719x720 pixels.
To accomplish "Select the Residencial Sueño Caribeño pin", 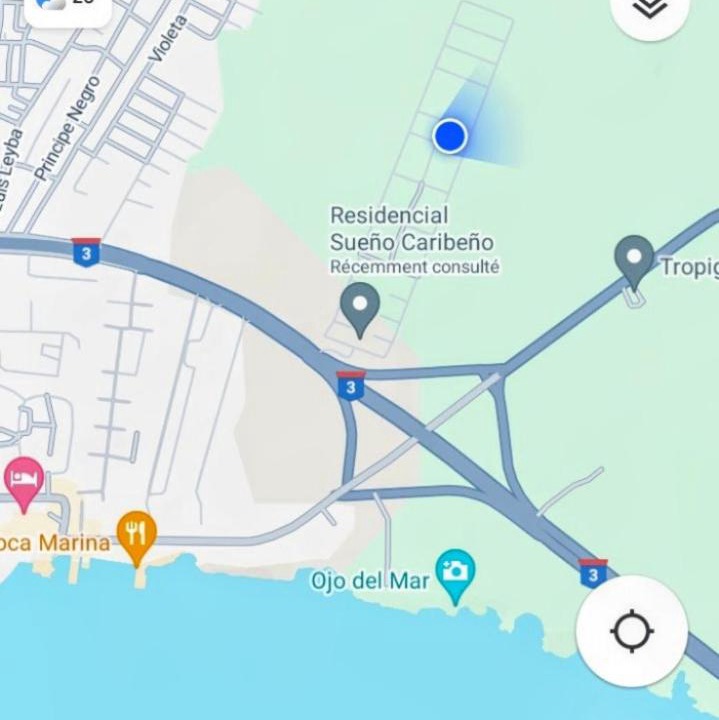I will (360, 307).
